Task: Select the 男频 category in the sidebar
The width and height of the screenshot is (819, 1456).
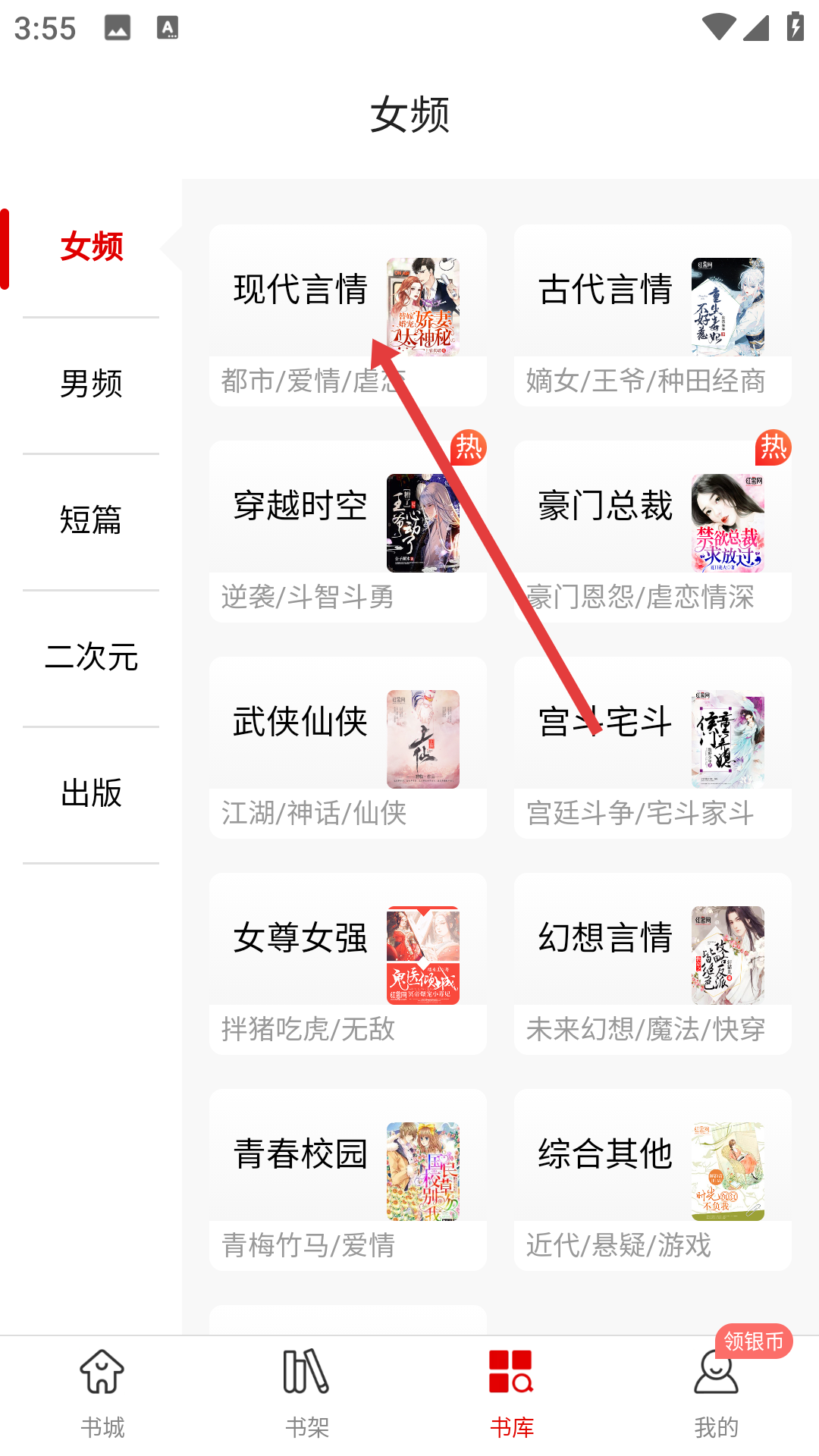Action: coord(91,384)
